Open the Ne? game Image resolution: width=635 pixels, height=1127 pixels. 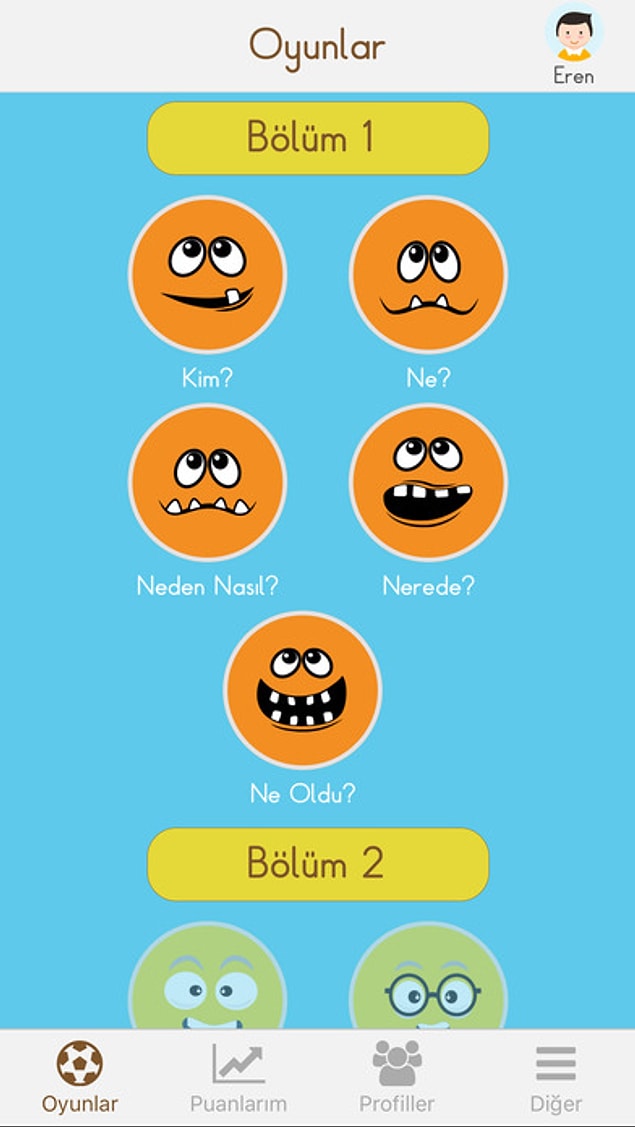click(428, 275)
